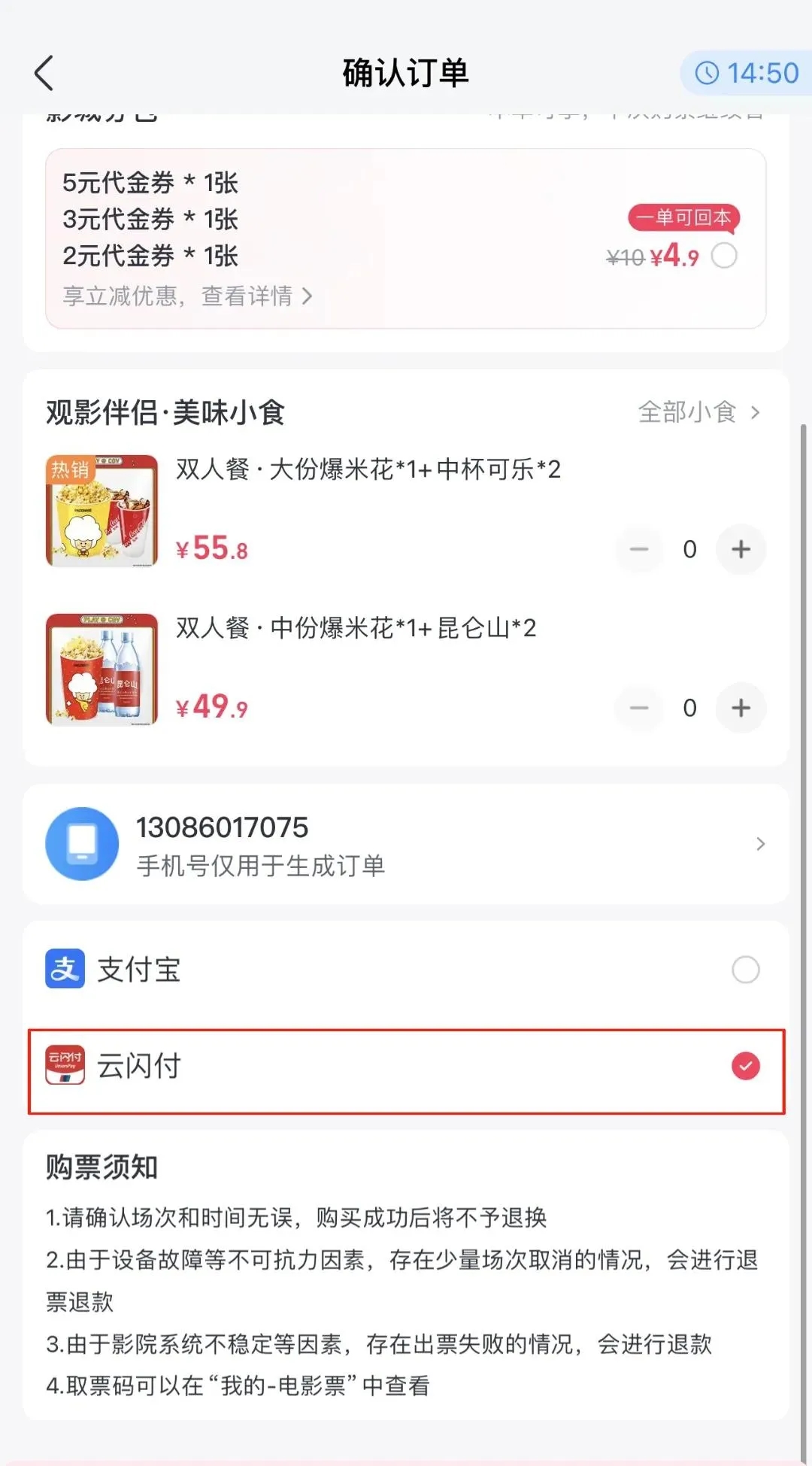This screenshot has height=1466, width=812.
Task: Open 查看详情 for voucher discount details
Action: tap(256, 296)
